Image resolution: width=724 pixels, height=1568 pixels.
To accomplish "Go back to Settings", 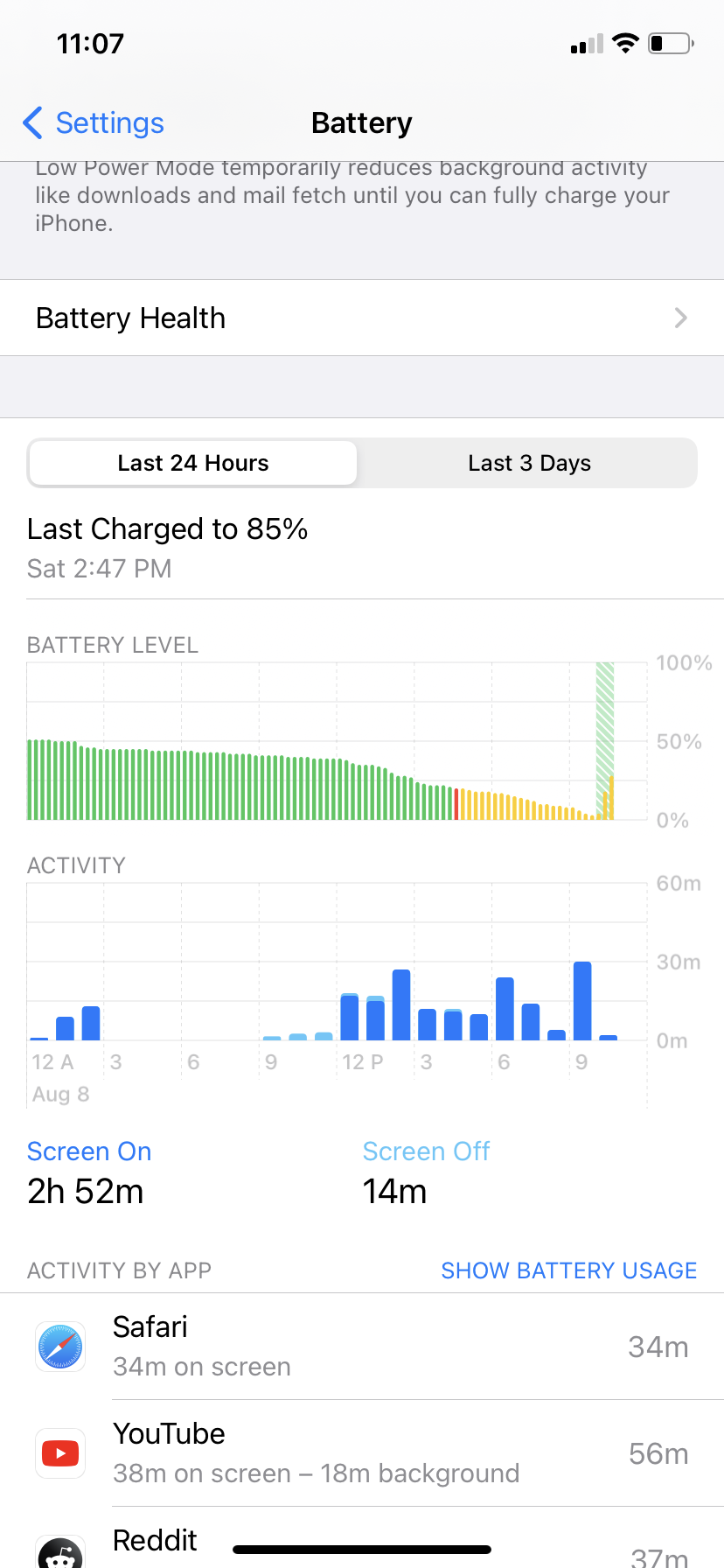I will pyautogui.click(x=94, y=123).
